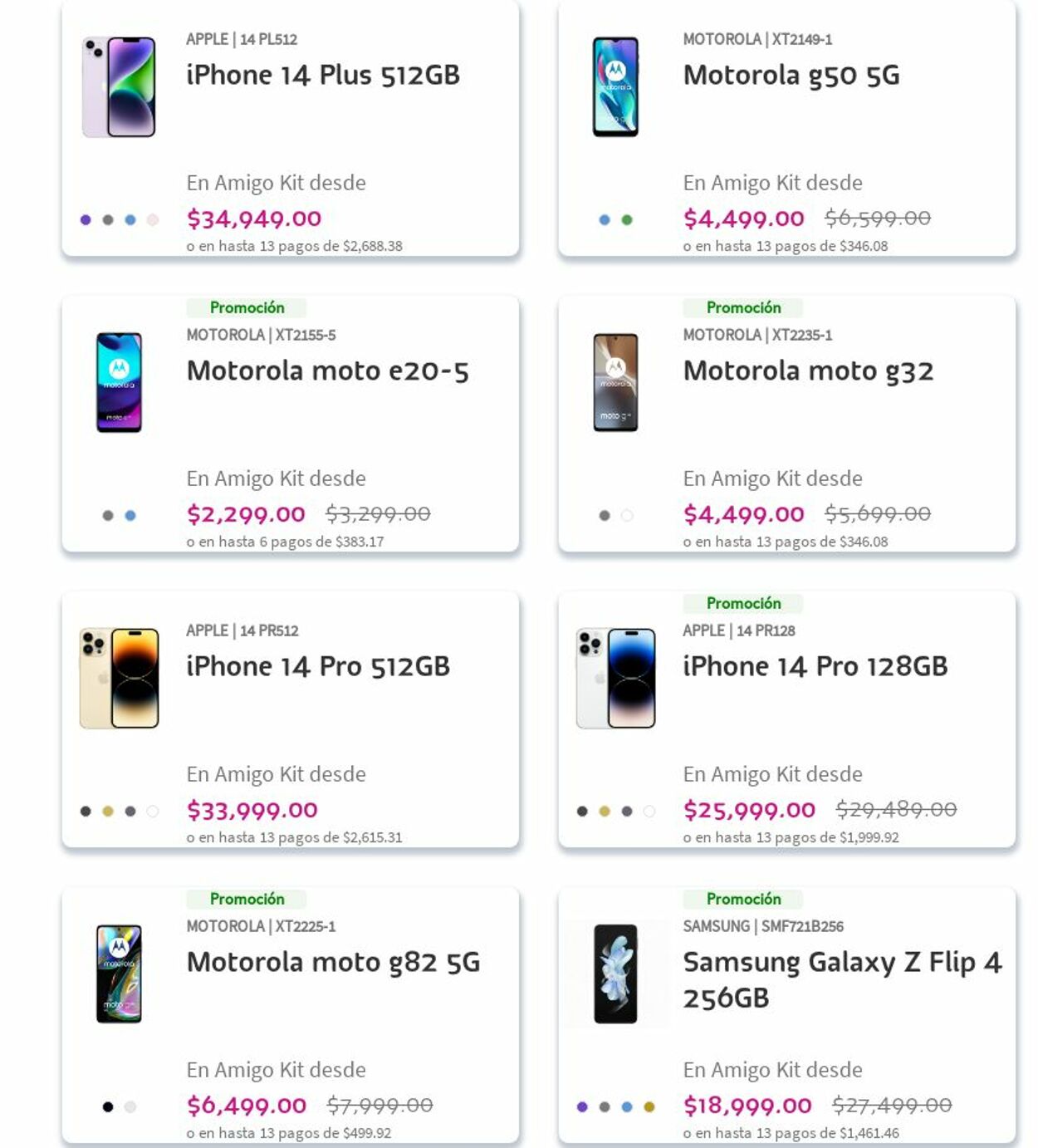Choose the purple color for iPhone 14 Plus
The image size is (1038, 1148).
86,220
